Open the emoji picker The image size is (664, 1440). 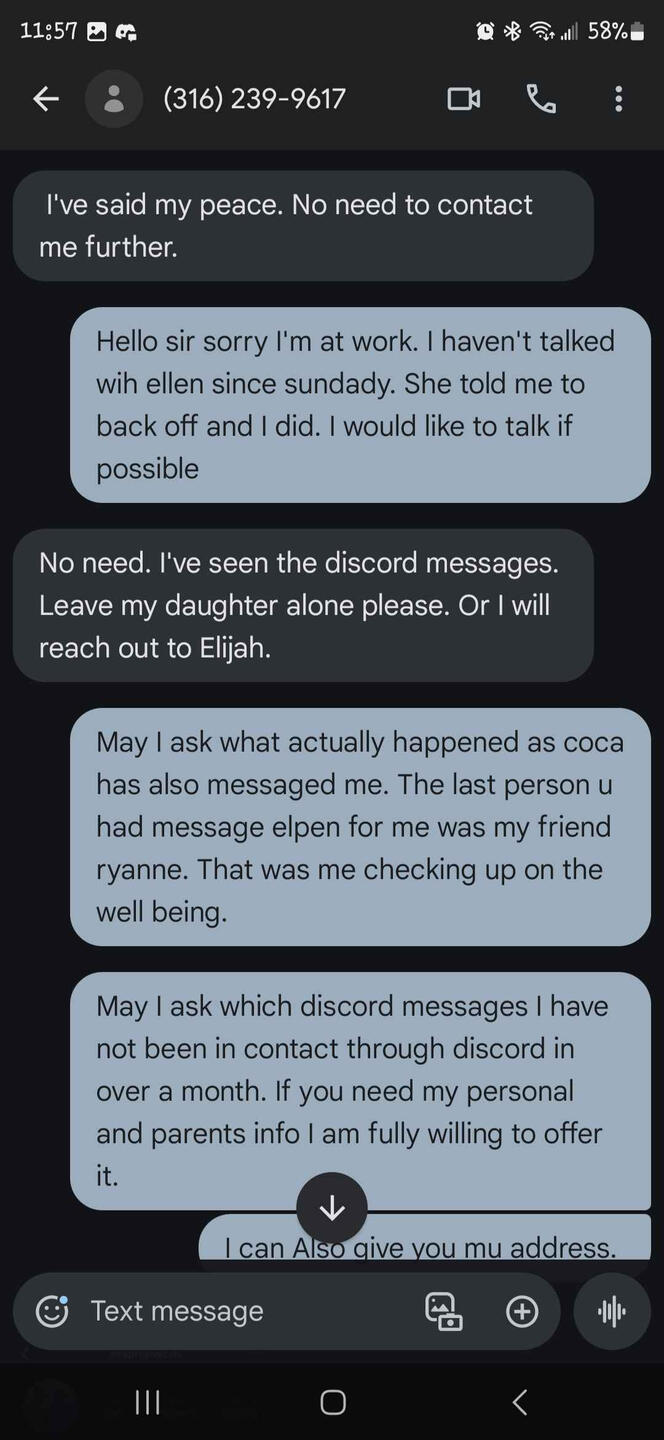[52, 1311]
